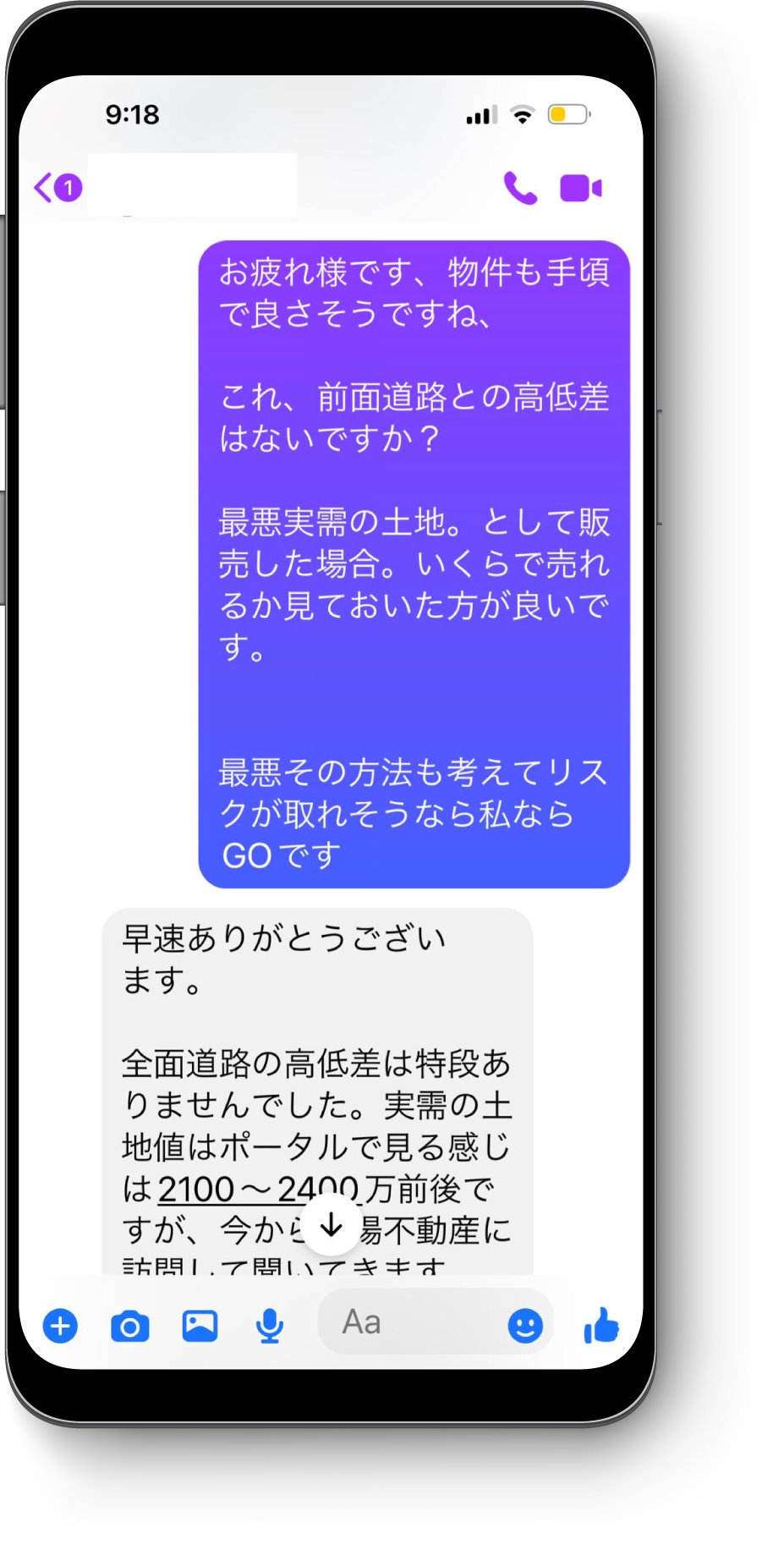This screenshot has width=784, height=1550.
Task: Start a voice call
Action: (520, 188)
